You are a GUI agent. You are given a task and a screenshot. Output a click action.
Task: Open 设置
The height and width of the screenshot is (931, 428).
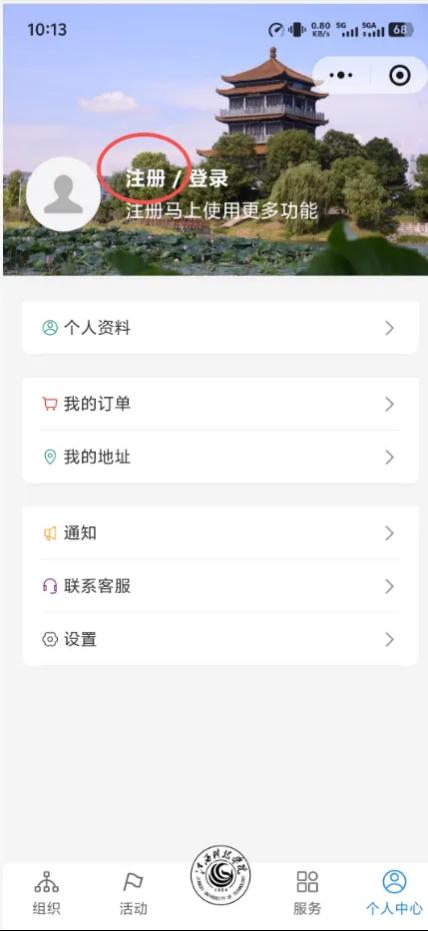click(220, 639)
